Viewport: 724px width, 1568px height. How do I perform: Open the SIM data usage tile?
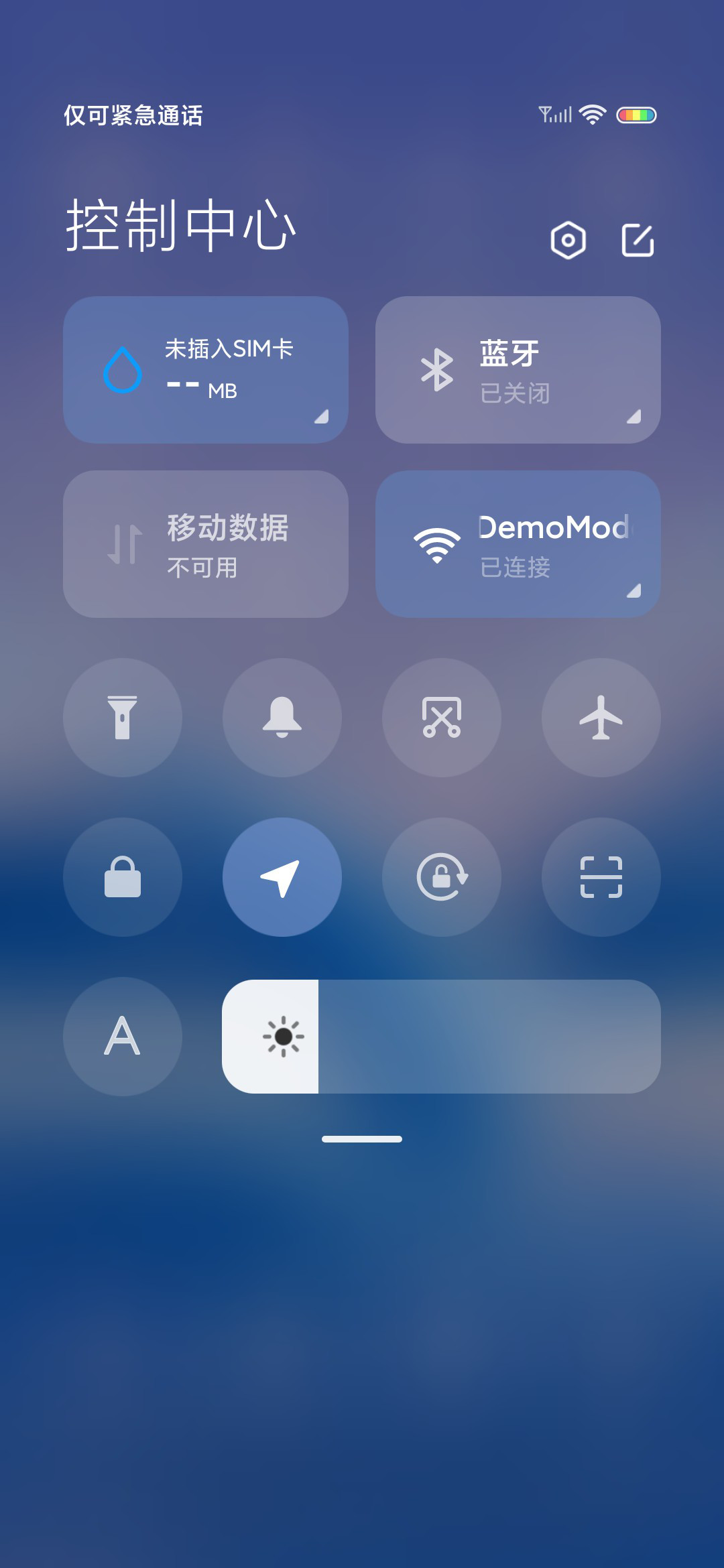[206, 370]
